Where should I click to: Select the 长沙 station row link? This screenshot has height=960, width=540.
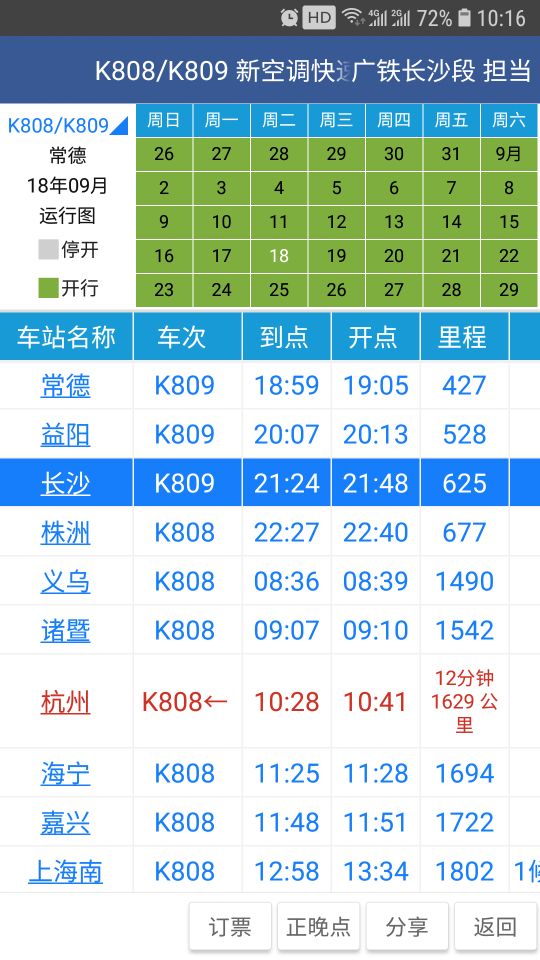pos(66,484)
